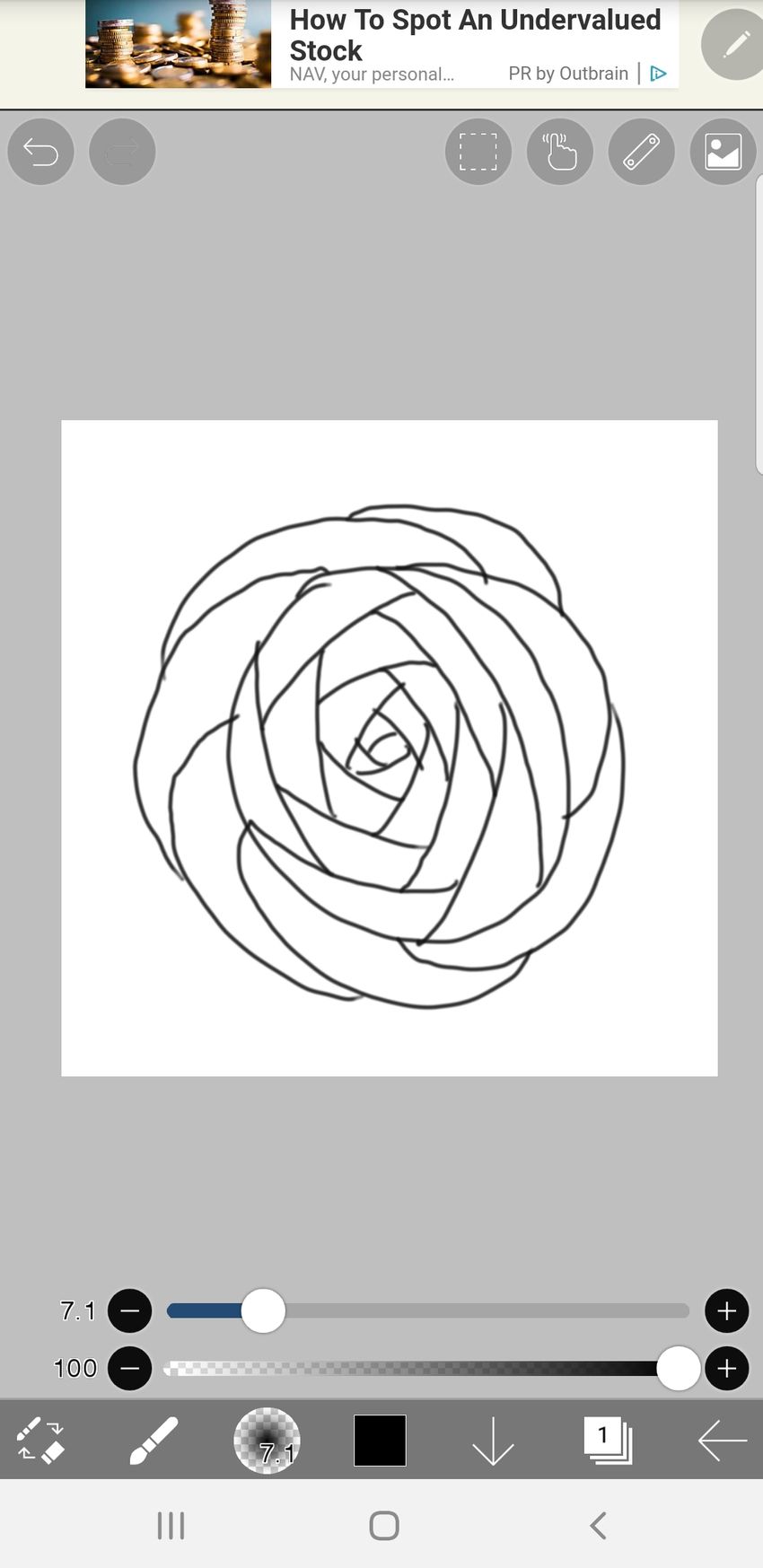Viewport: 763px width, 1568px height.
Task: Open the ruler tool
Action: pos(641,153)
